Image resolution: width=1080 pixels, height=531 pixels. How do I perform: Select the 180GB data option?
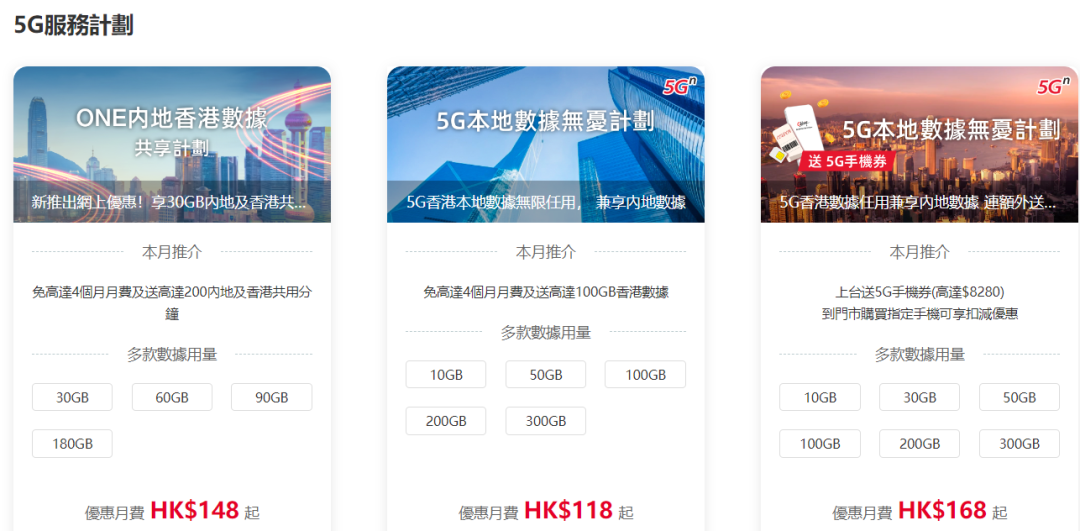[72, 443]
